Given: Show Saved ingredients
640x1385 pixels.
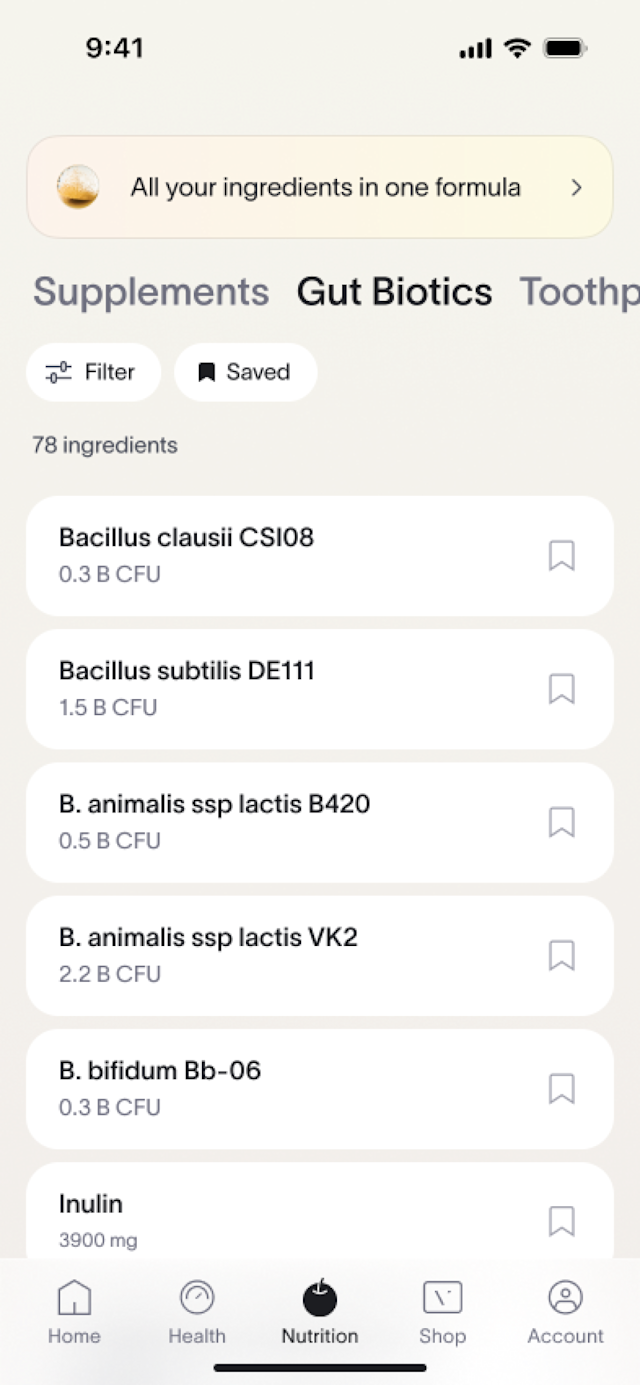Looking at the screenshot, I should pos(245,372).
